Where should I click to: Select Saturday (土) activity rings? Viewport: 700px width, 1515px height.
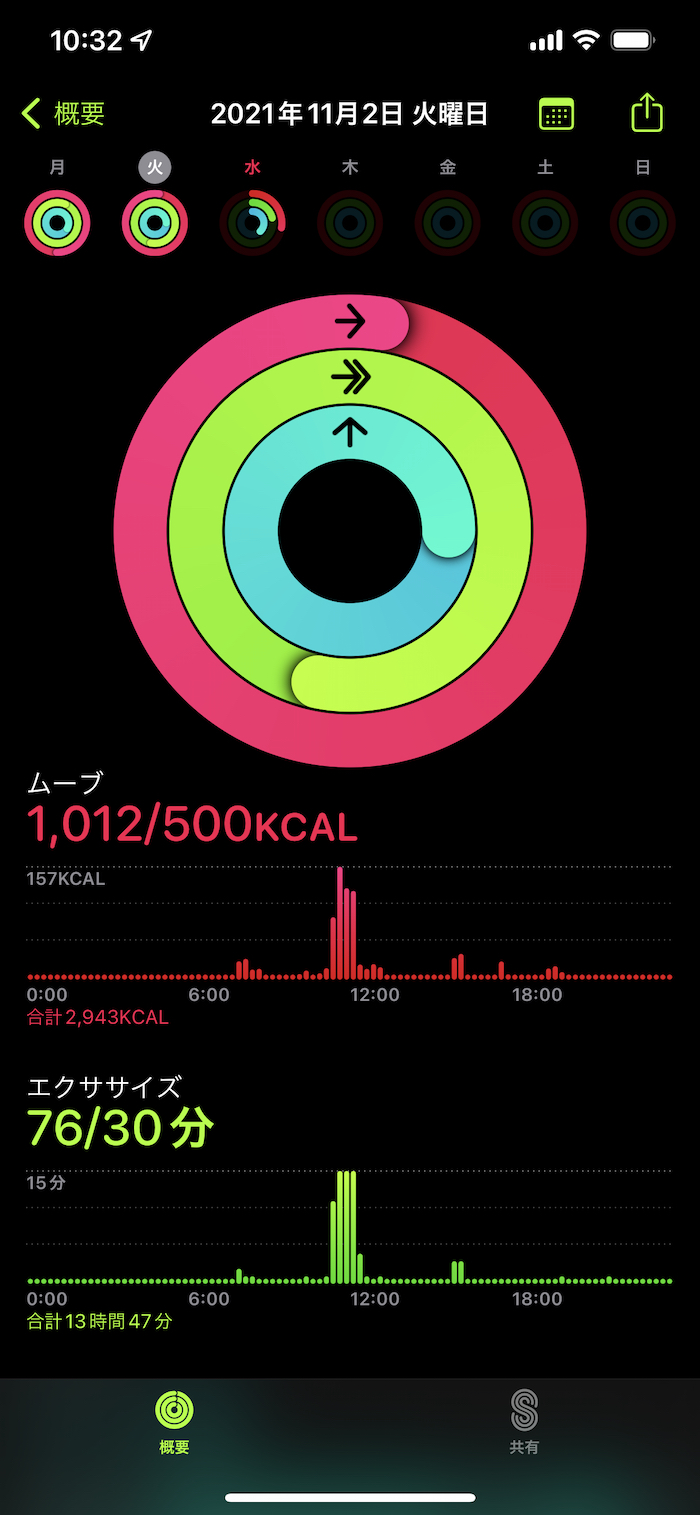click(x=545, y=222)
